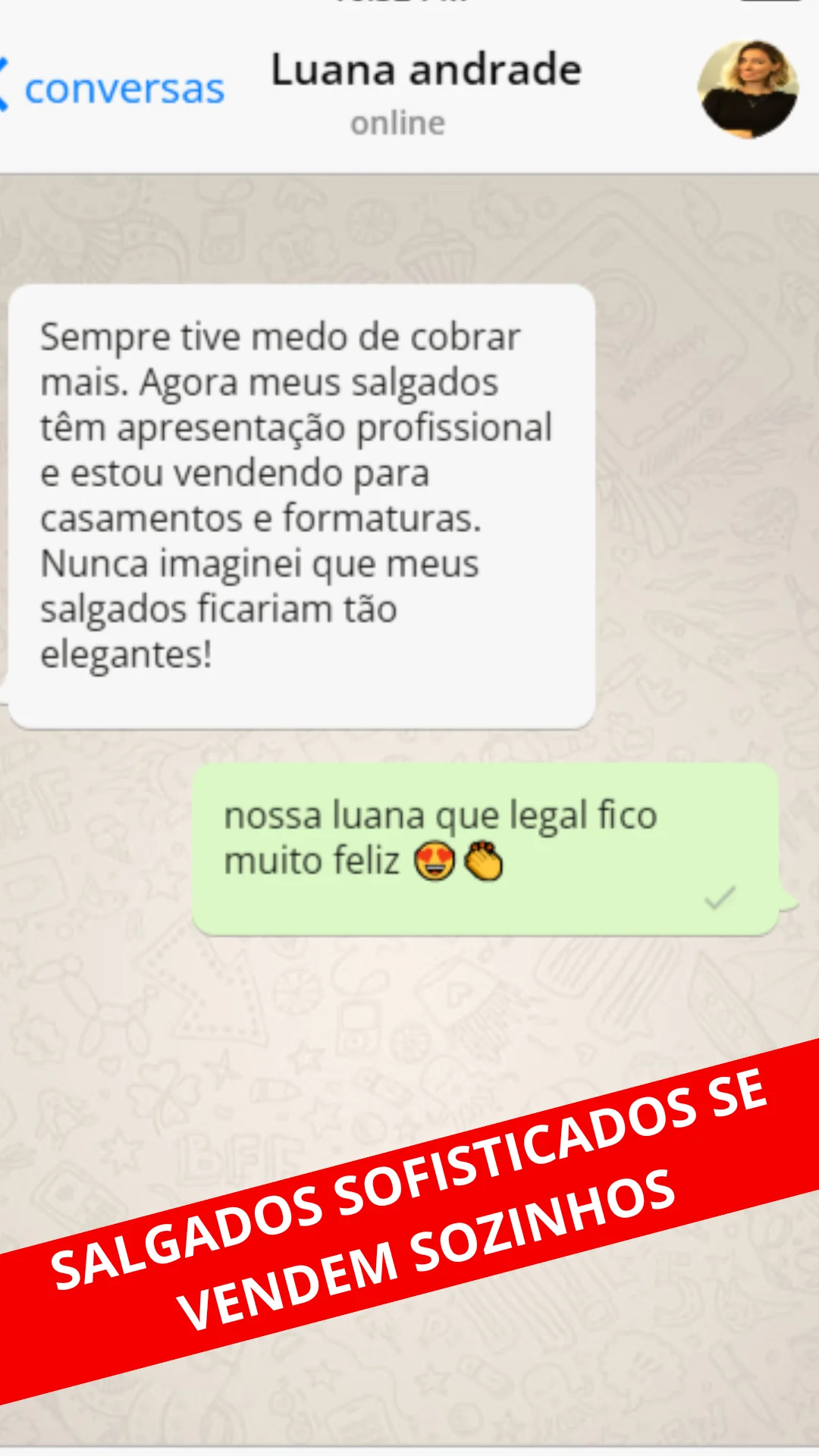Click the "online" status text
819x1456 pixels.
397,122
